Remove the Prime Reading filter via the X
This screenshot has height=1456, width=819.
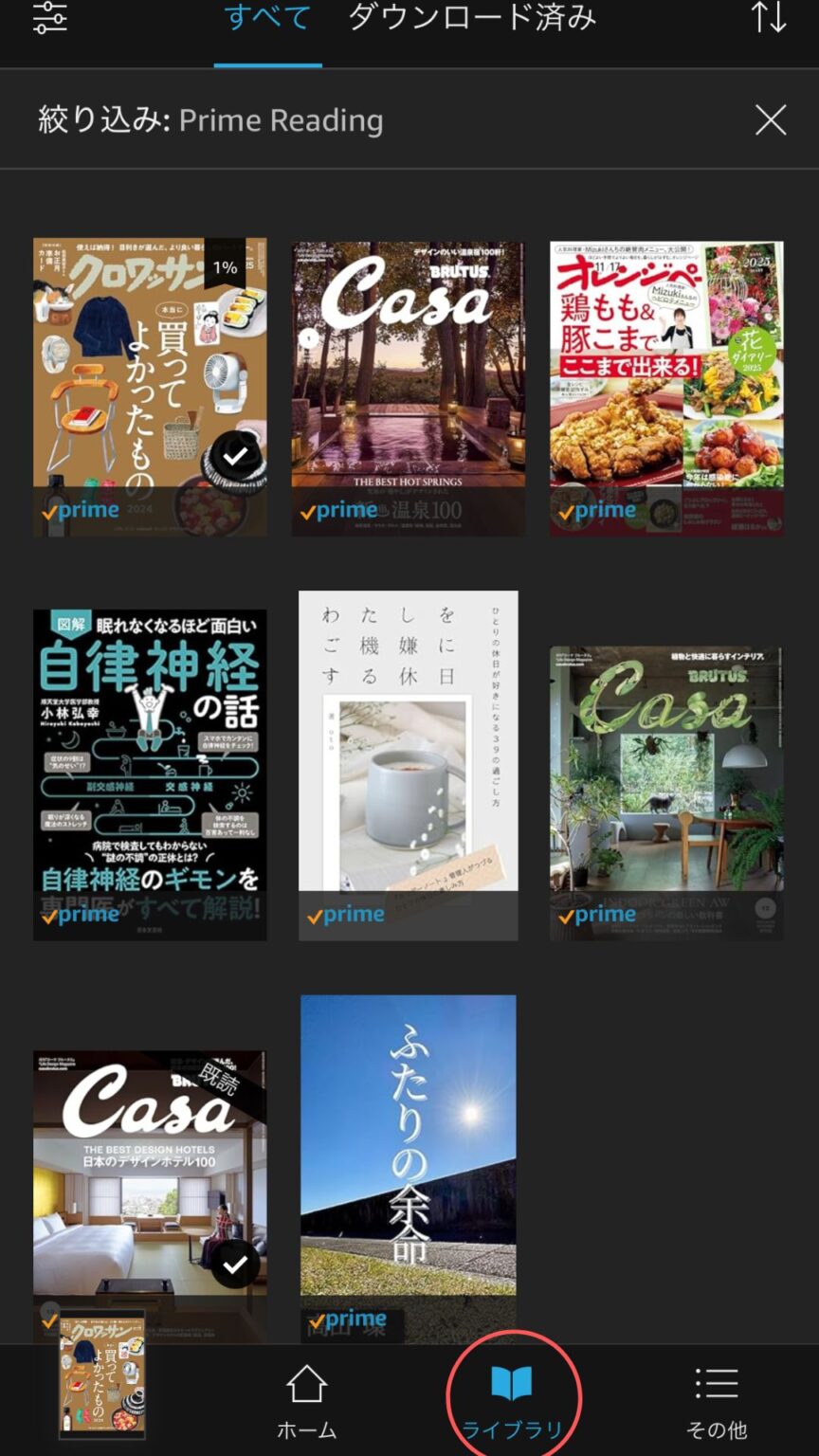[x=771, y=120]
